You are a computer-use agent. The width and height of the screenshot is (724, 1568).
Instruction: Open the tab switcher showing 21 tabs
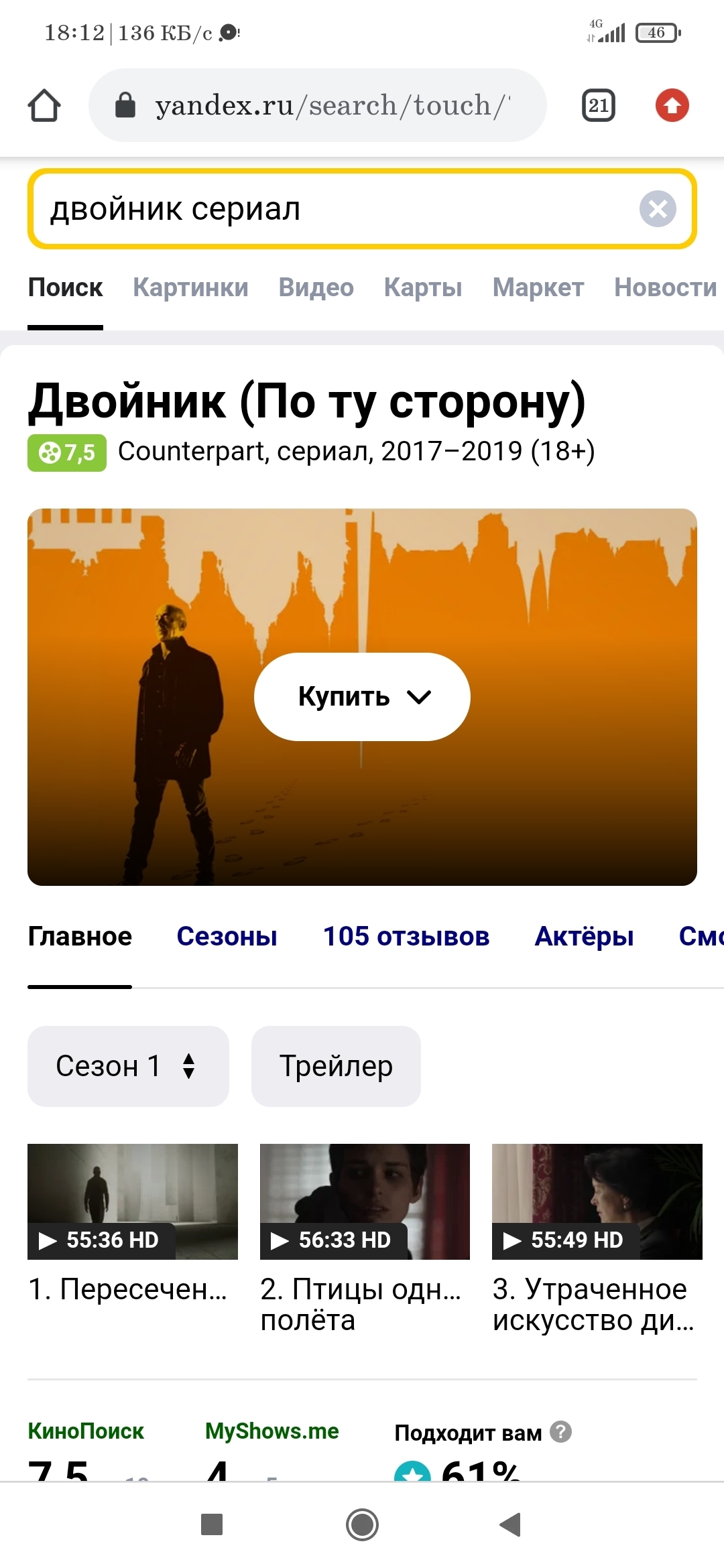pyautogui.click(x=599, y=105)
